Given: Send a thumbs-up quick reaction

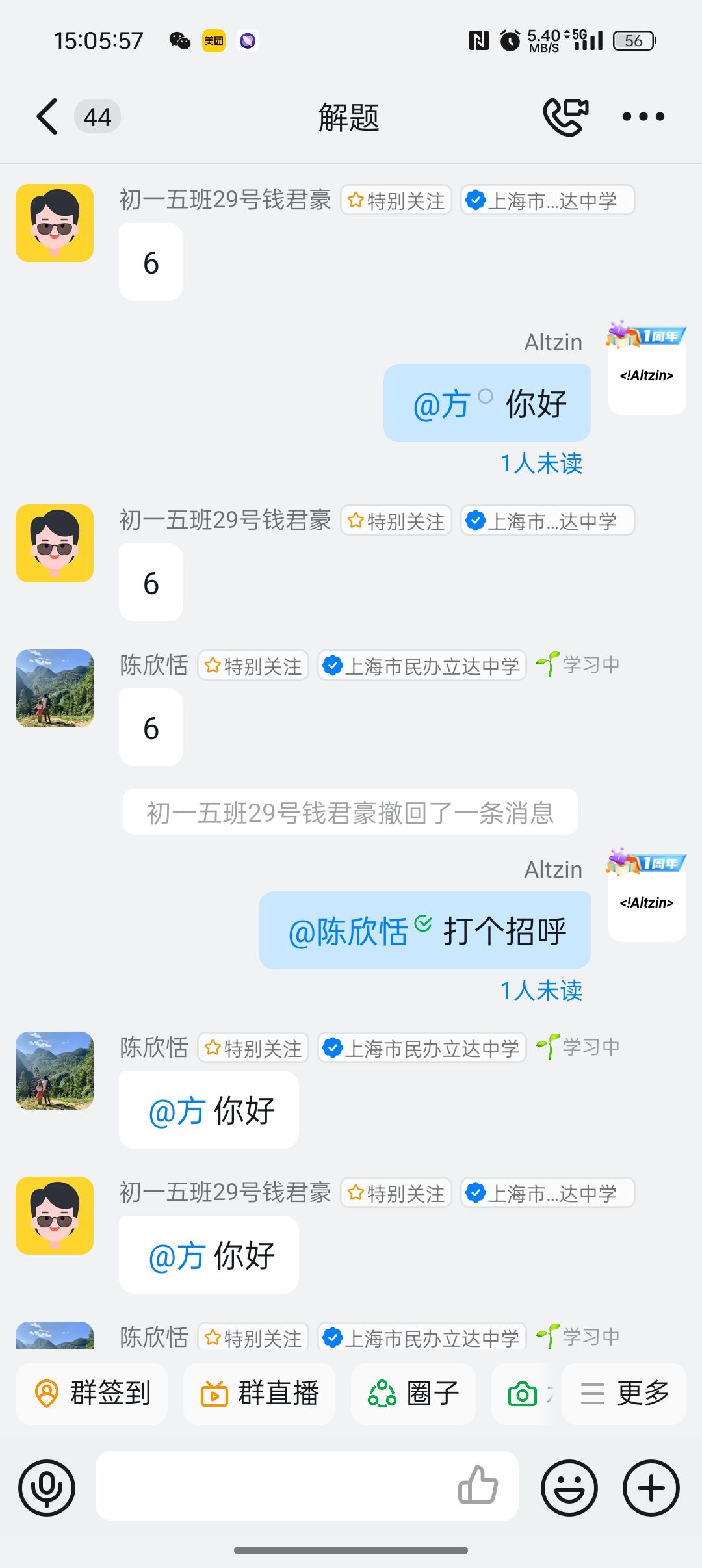Looking at the screenshot, I should (x=478, y=1486).
